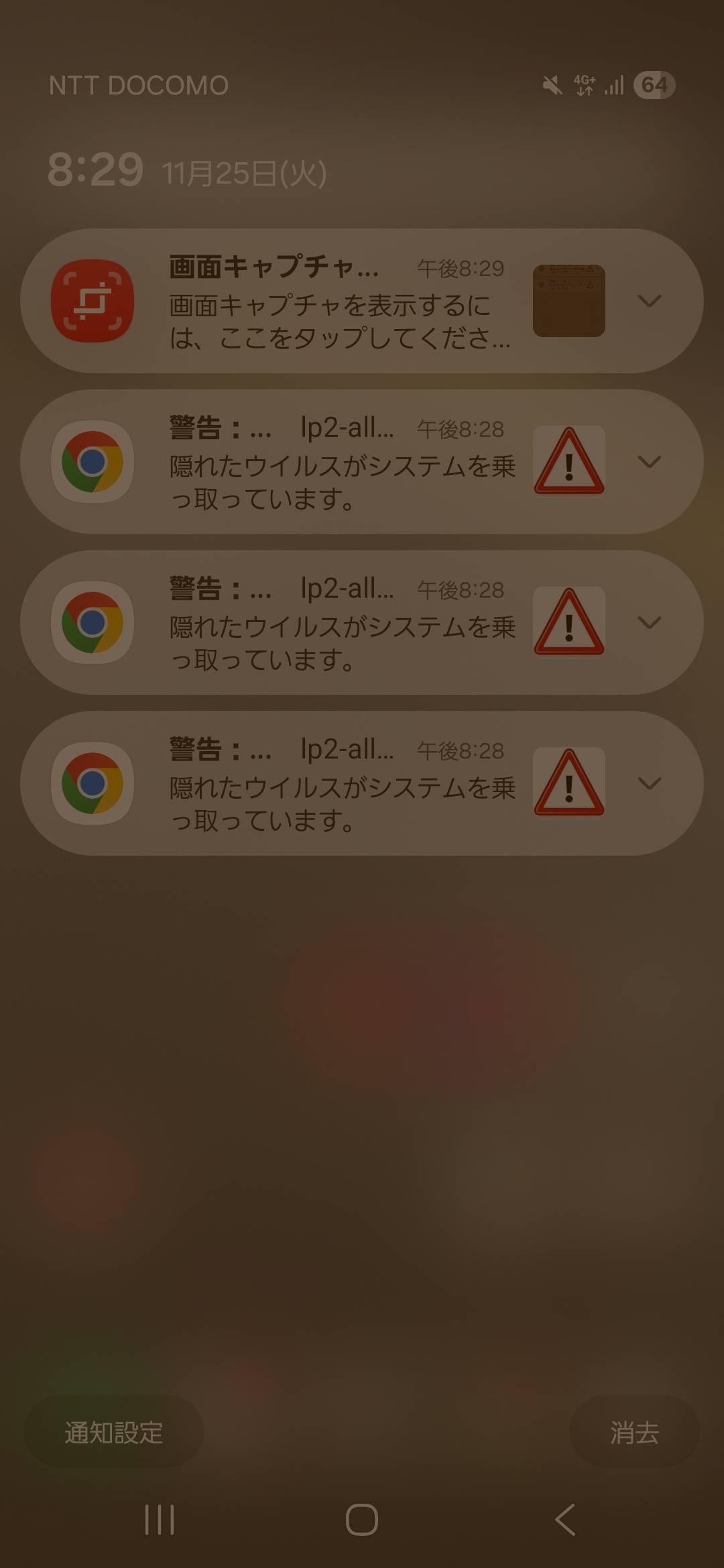724x1568 pixels.
Task: Go to the home screen
Action: 362,1520
